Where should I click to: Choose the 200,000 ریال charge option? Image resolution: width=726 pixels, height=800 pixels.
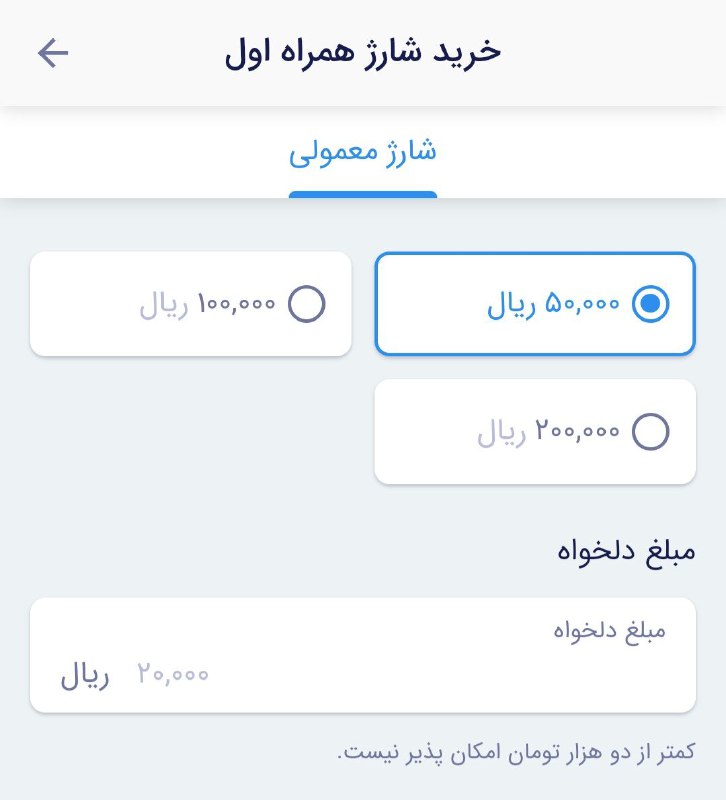(535, 432)
